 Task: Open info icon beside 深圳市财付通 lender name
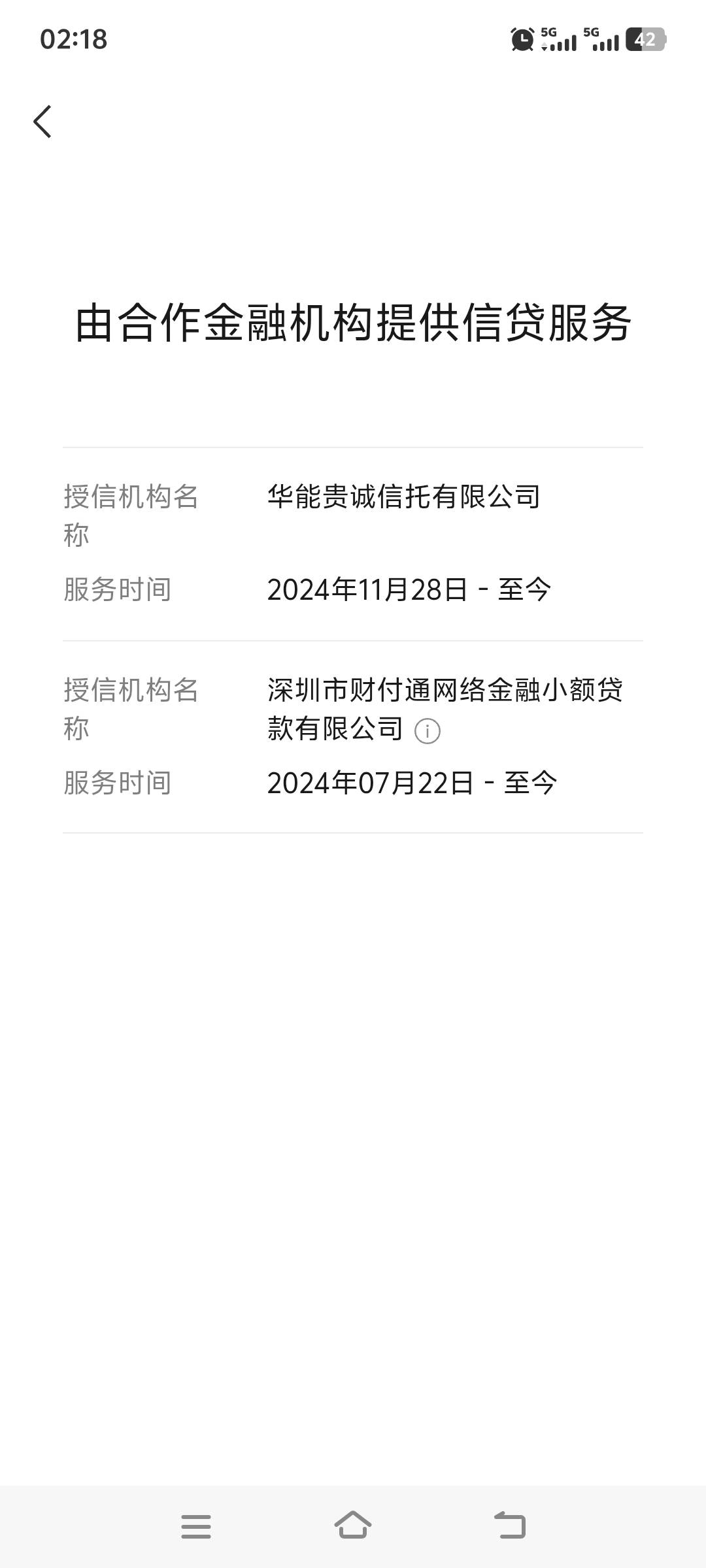click(x=428, y=730)
